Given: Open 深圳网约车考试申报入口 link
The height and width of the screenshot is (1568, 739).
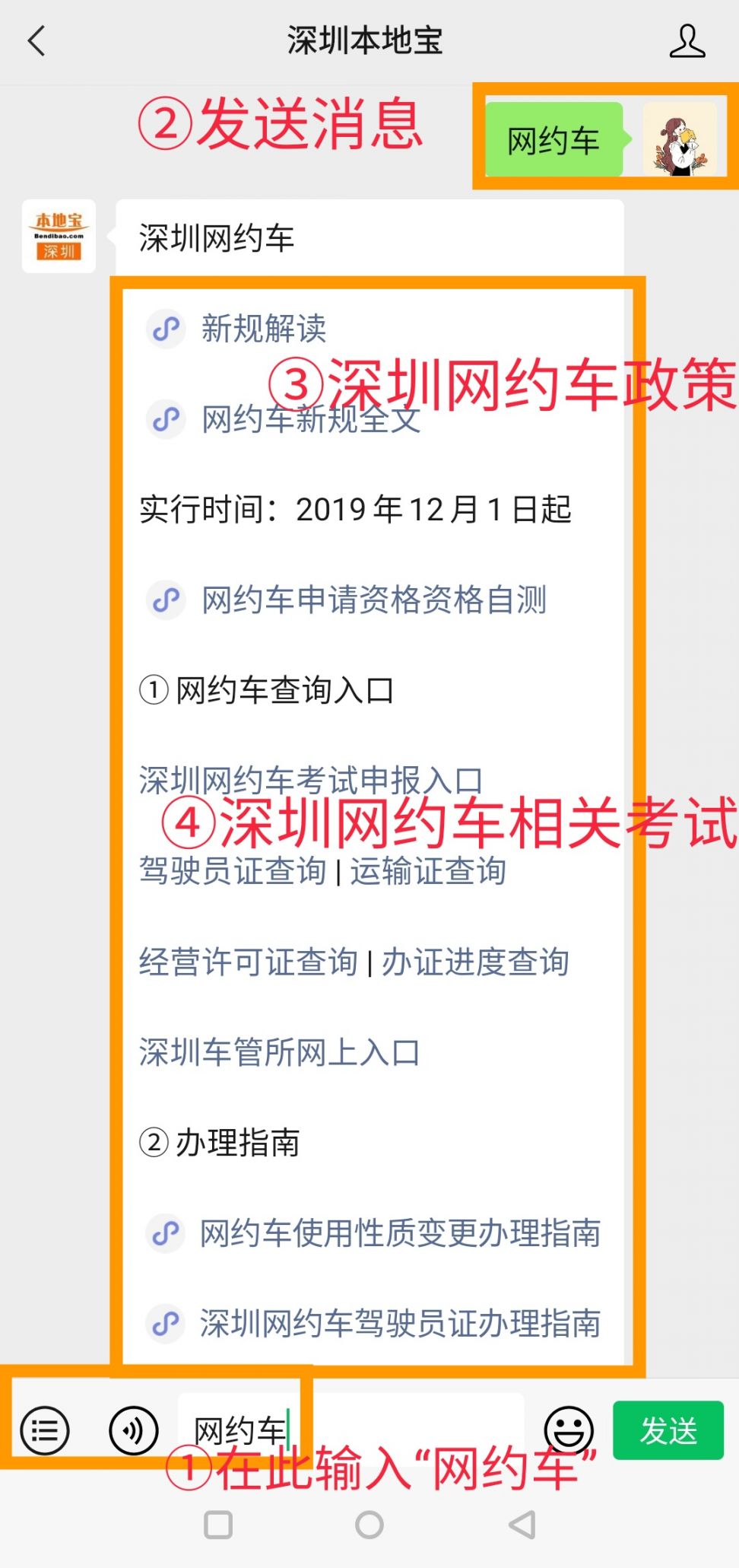Looking at the screenshot, I should click(x=310, y=781).
